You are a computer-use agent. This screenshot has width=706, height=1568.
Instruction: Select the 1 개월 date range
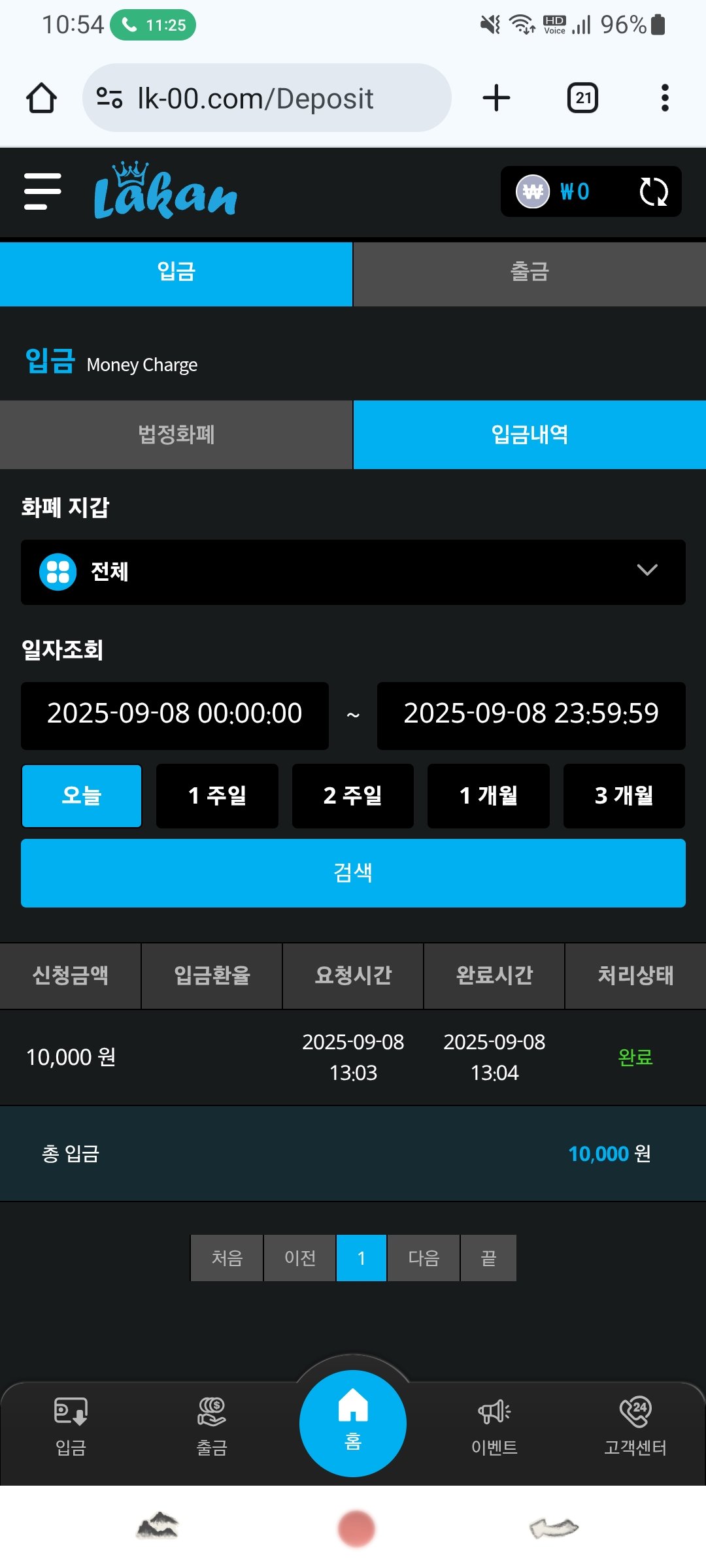(488, 796)
